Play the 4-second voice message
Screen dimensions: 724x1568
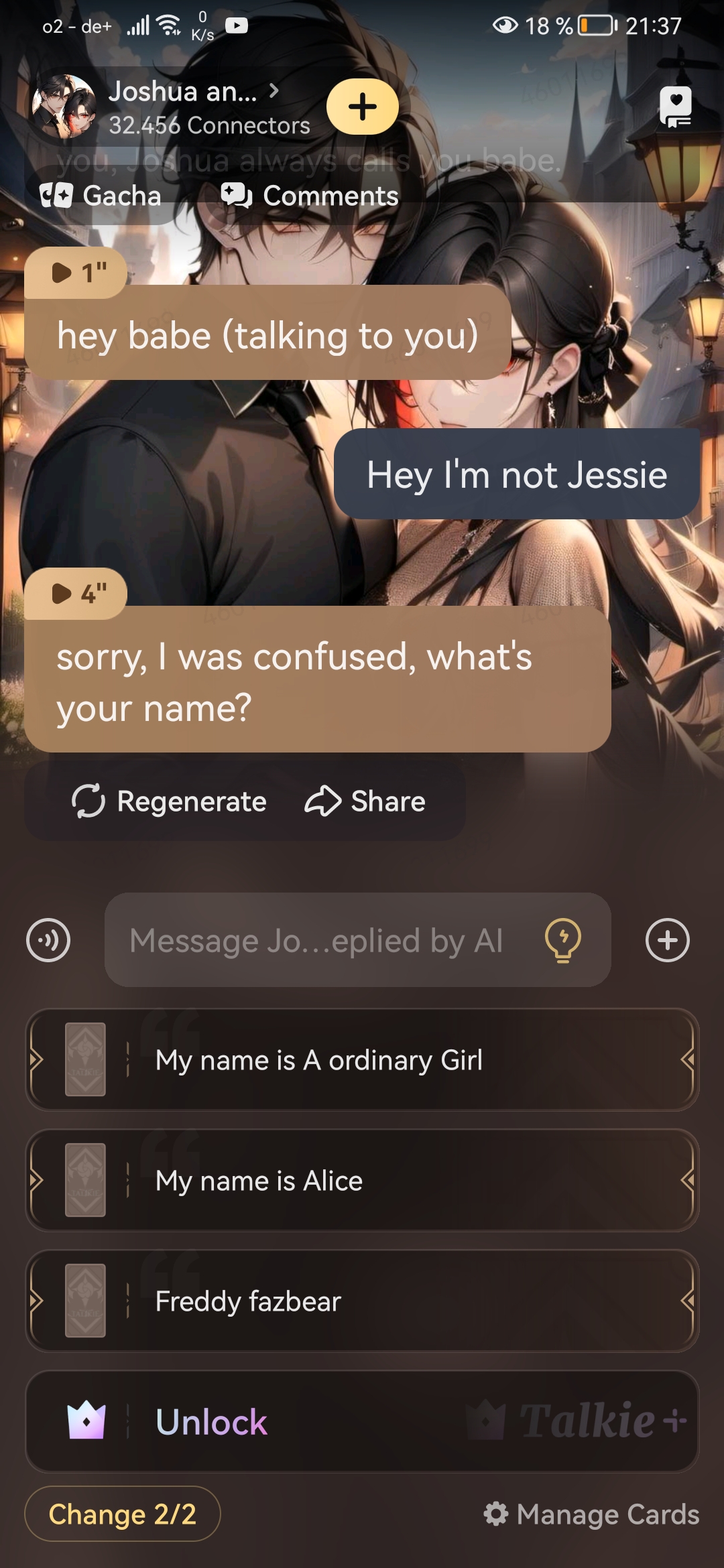pyautogui.click(x=76, y=594)
